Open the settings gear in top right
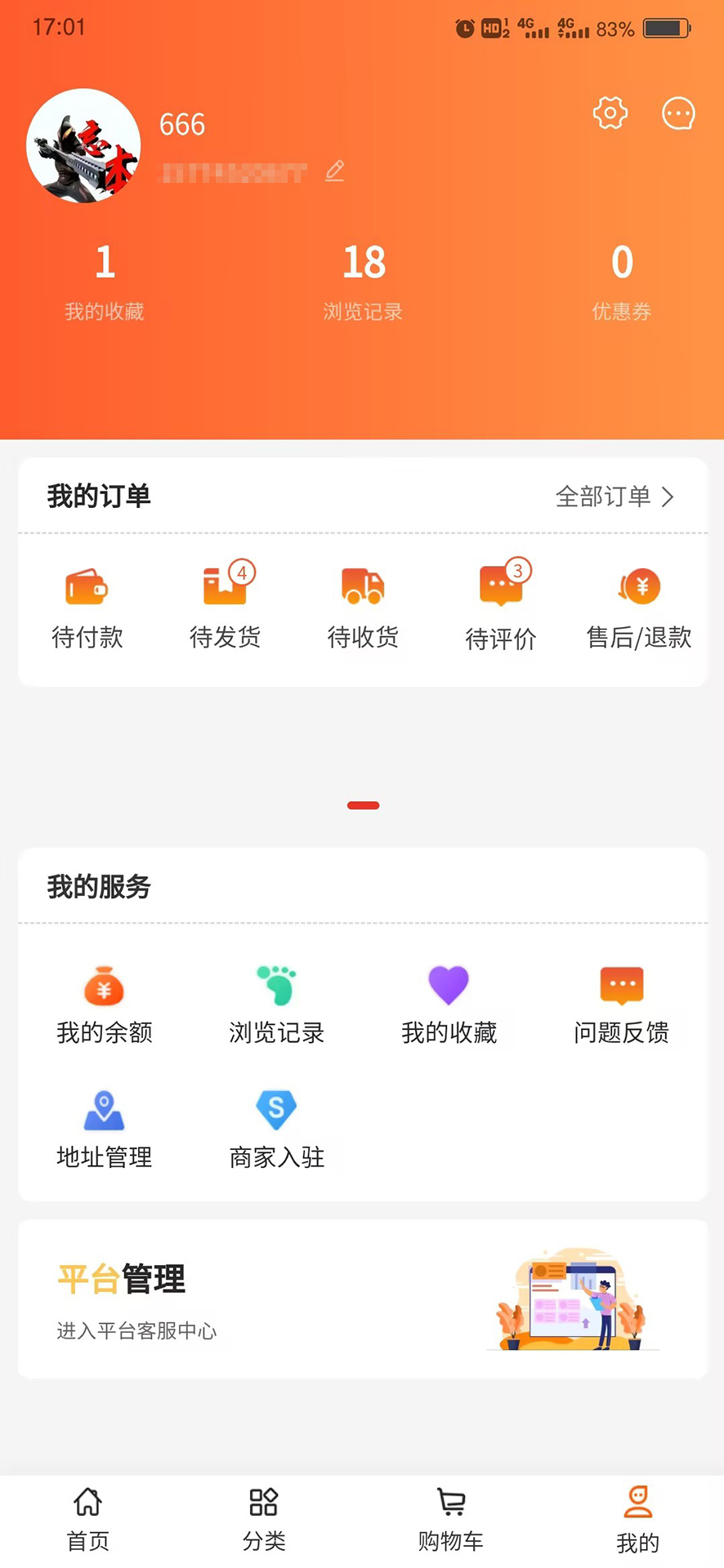Screen dimensions: 724x1568 (608, 114)
